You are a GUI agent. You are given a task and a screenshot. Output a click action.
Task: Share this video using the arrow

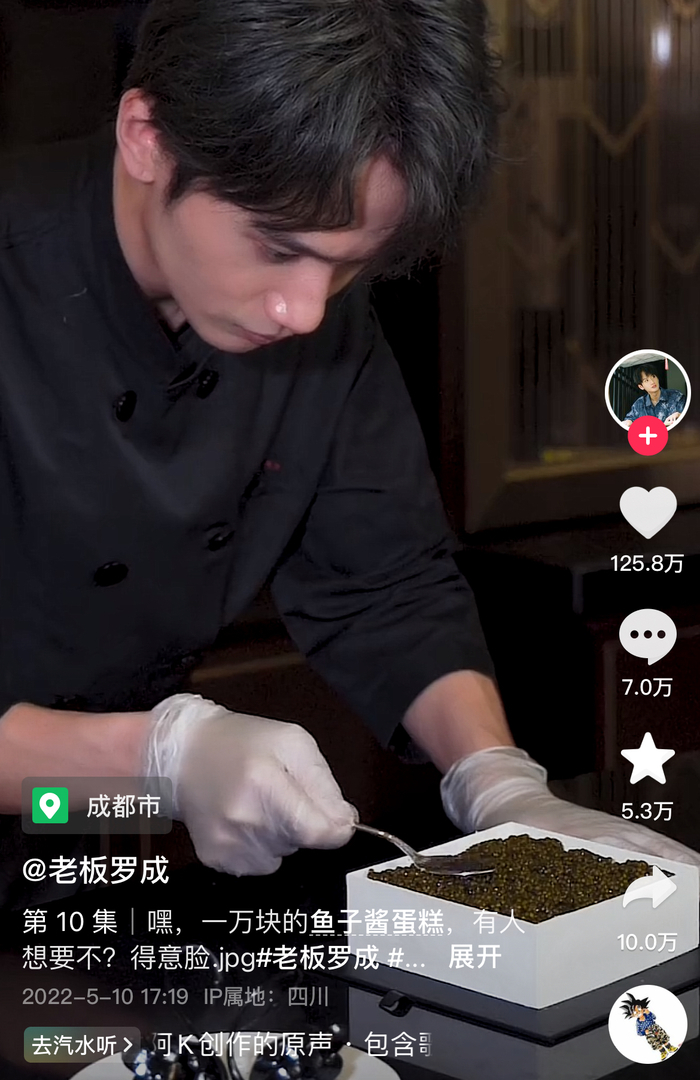(x=648, y=890)
